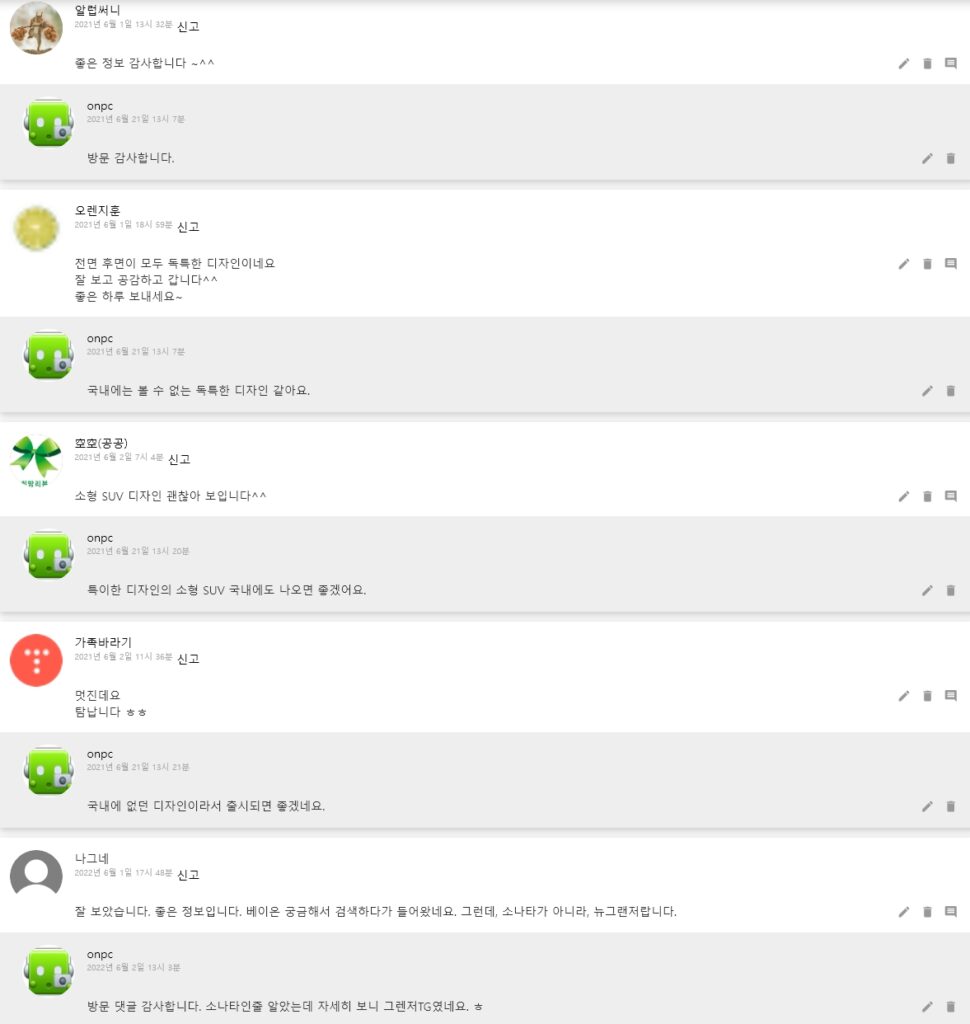Delete 오렌지훈's comment
Viewport: 970px width, 1024px height.
(x=927, y=264)
